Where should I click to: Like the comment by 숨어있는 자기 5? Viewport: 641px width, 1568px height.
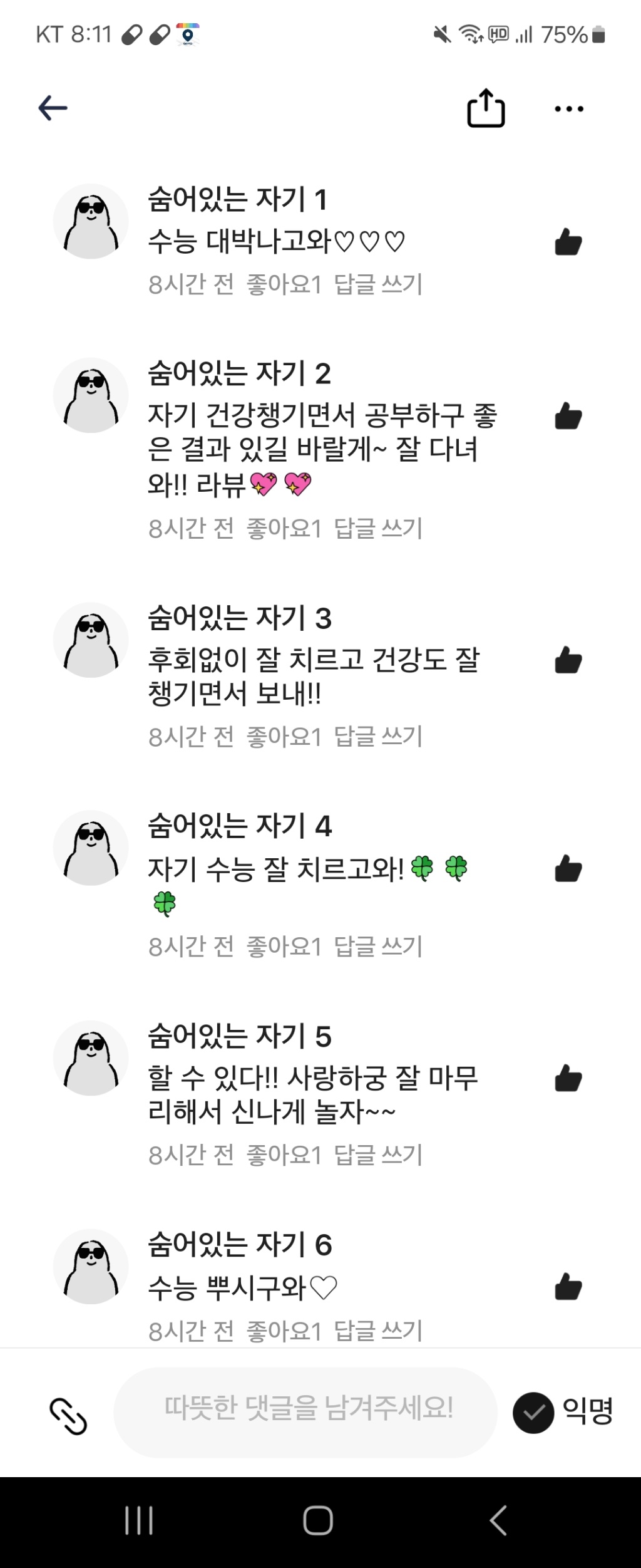coord(568,1078)
